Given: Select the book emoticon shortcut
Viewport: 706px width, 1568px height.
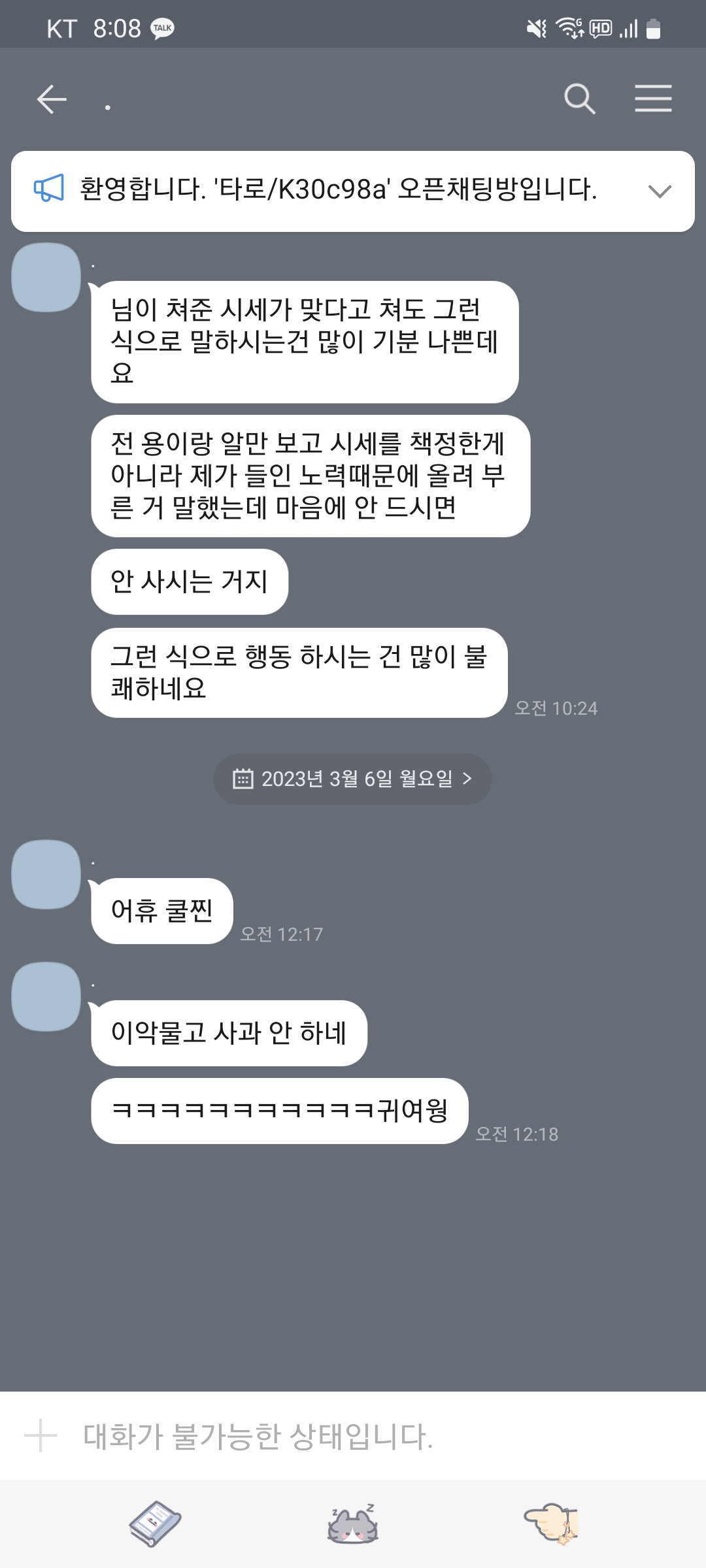Looking at the screenshot, I should pos(155,1524).
